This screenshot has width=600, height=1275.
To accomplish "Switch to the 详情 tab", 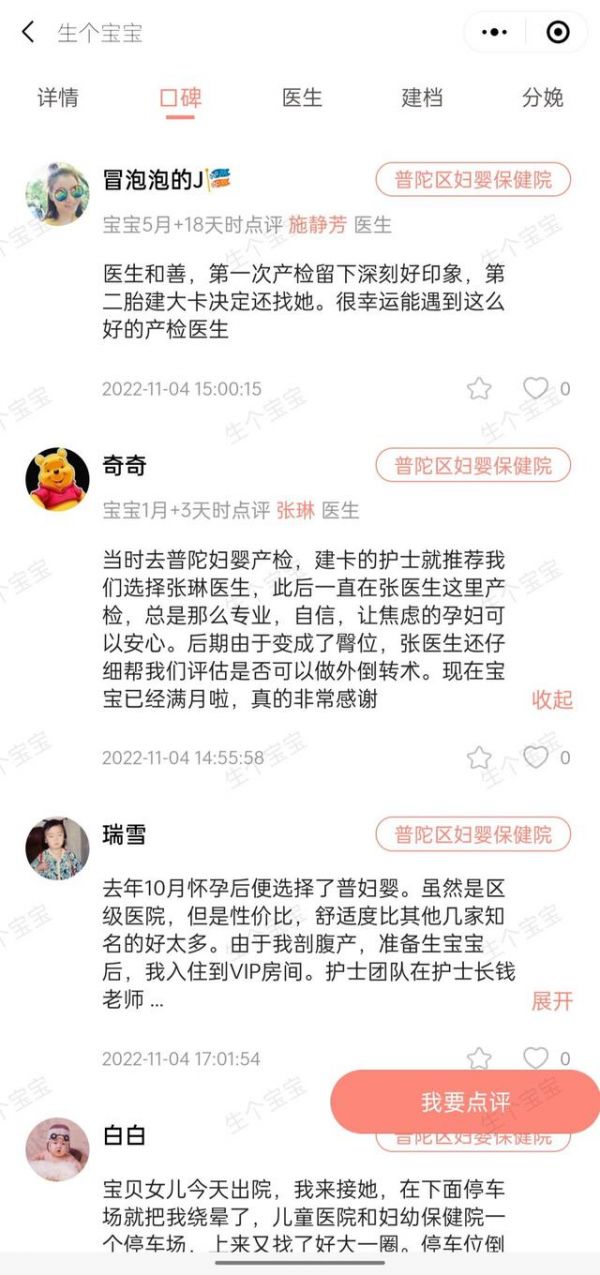I will [x=58, y=97].
